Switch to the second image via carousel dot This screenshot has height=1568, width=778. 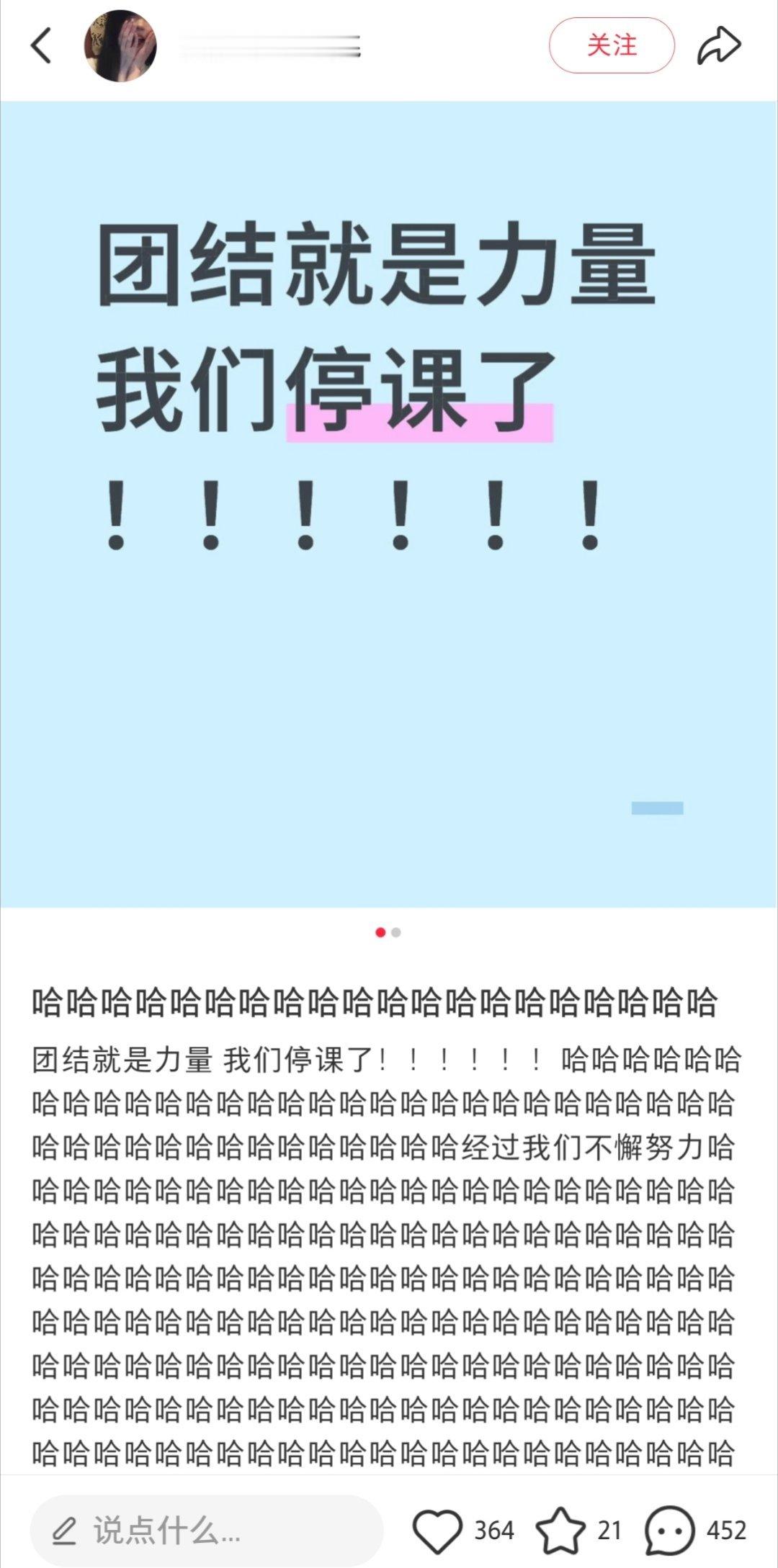[395, 932]
